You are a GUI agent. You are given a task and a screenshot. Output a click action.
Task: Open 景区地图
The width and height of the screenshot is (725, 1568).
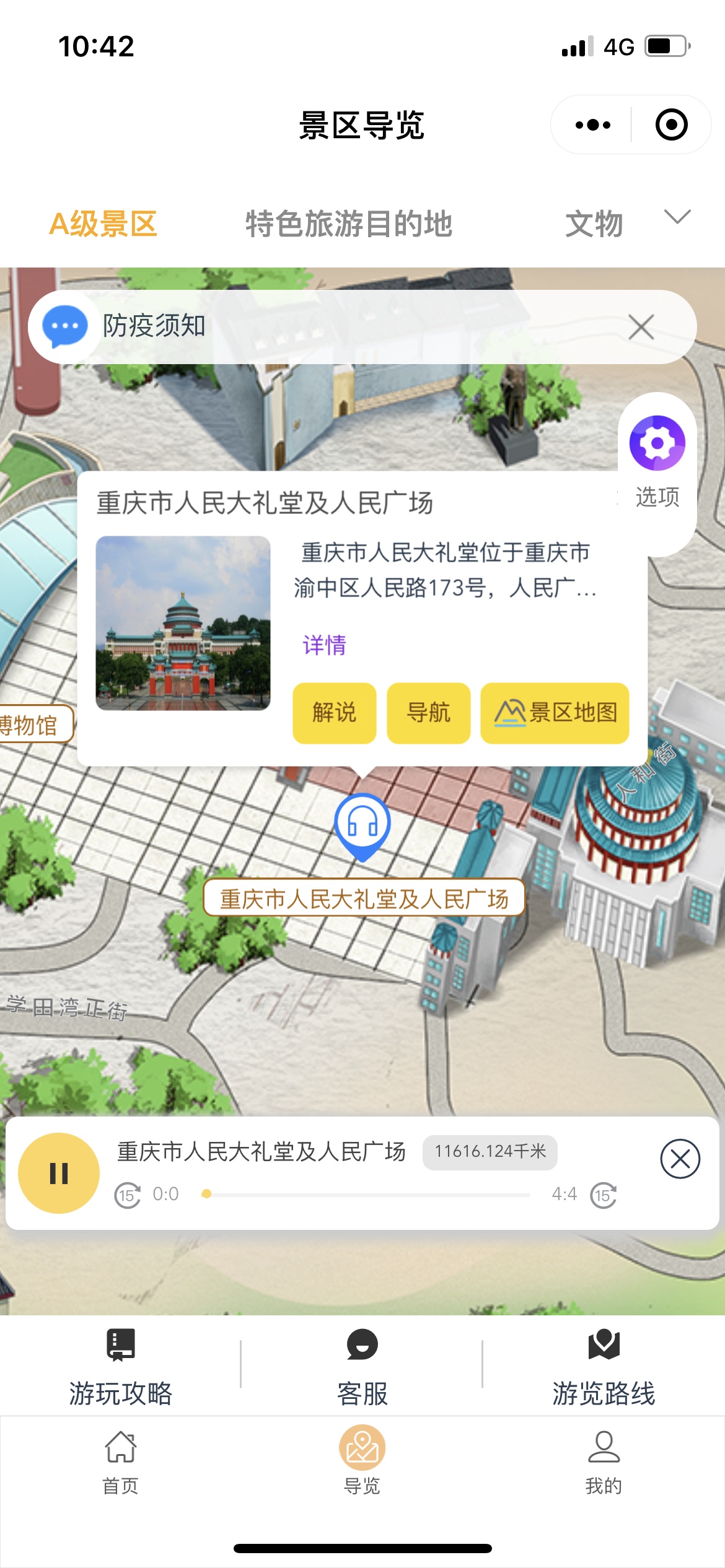click(x=555, y=713)
